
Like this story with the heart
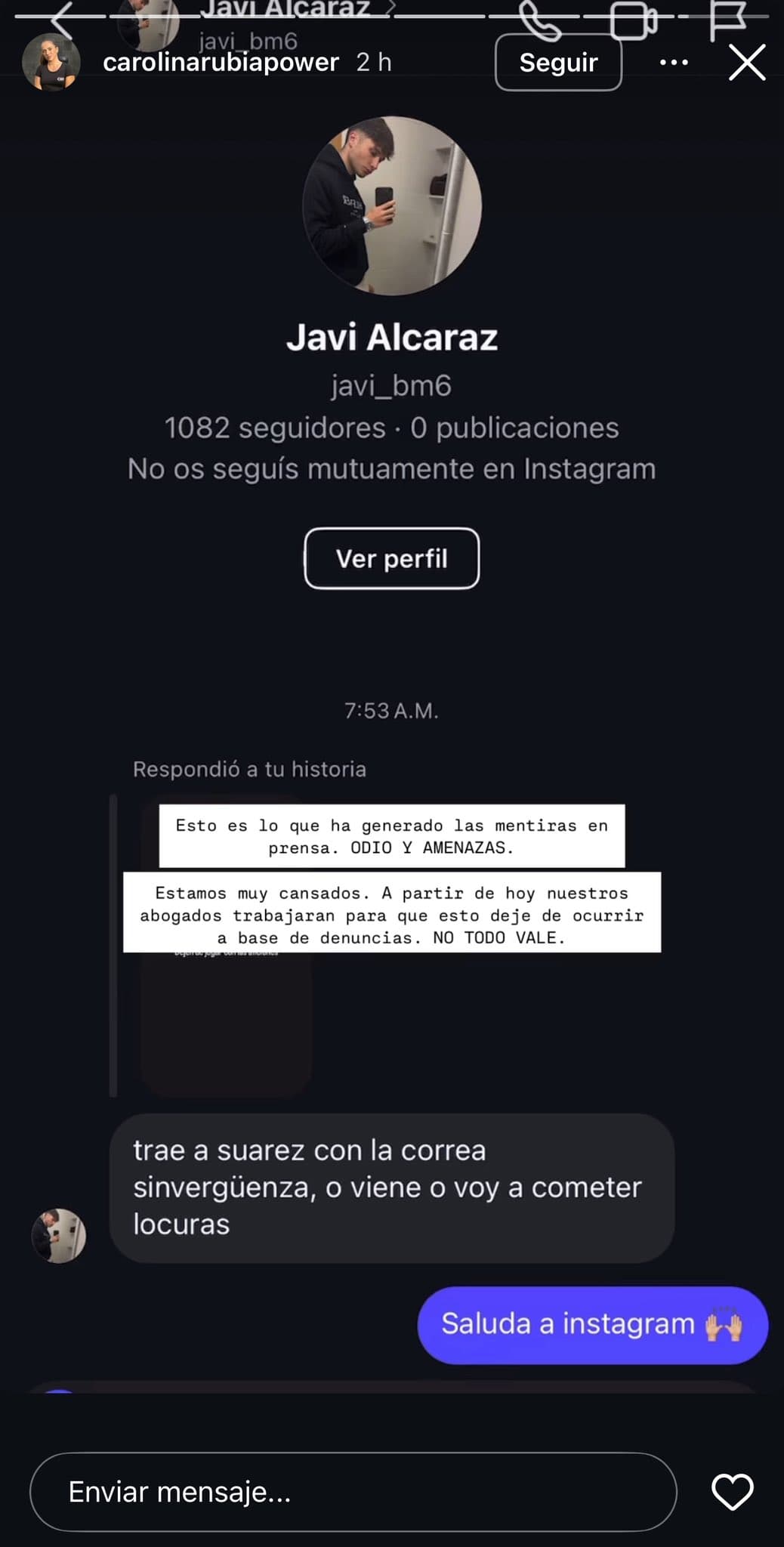point(733,1491)
